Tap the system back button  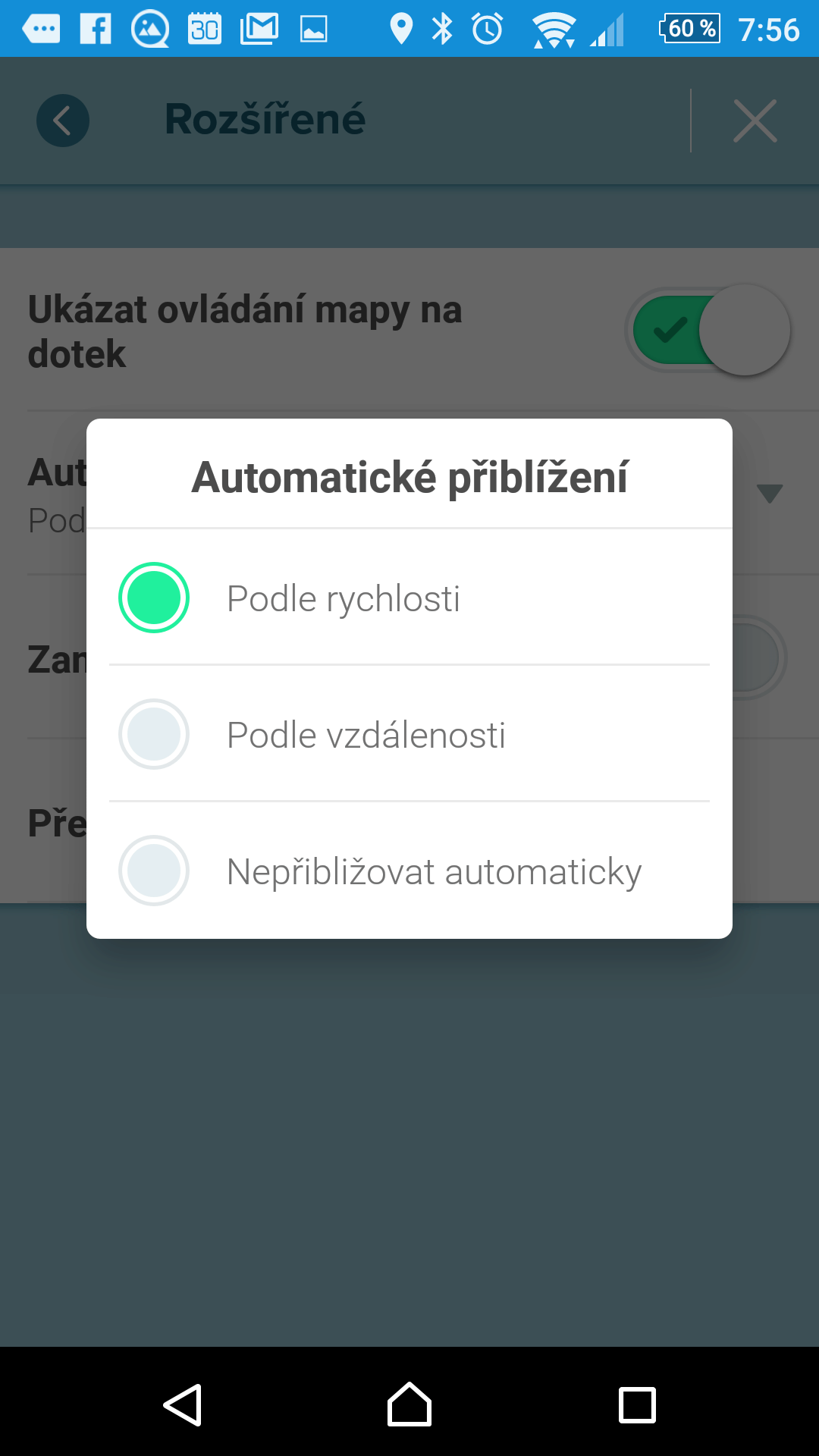pos(183,1404)
